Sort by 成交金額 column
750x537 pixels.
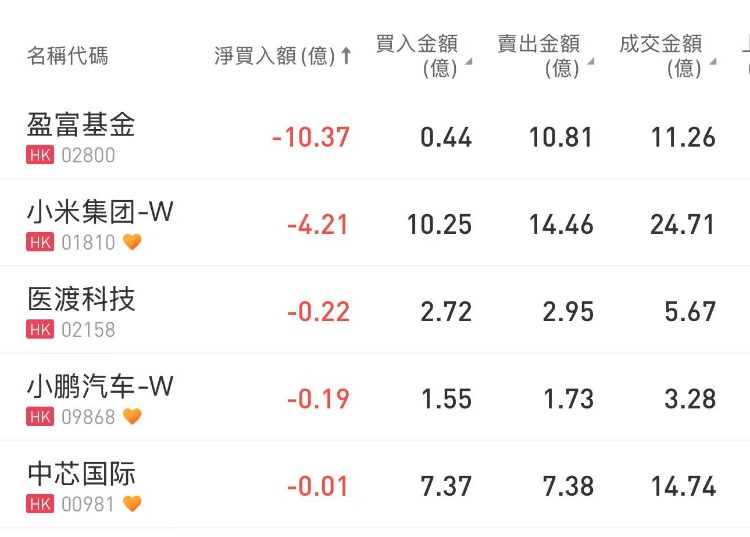pos(666,56)
